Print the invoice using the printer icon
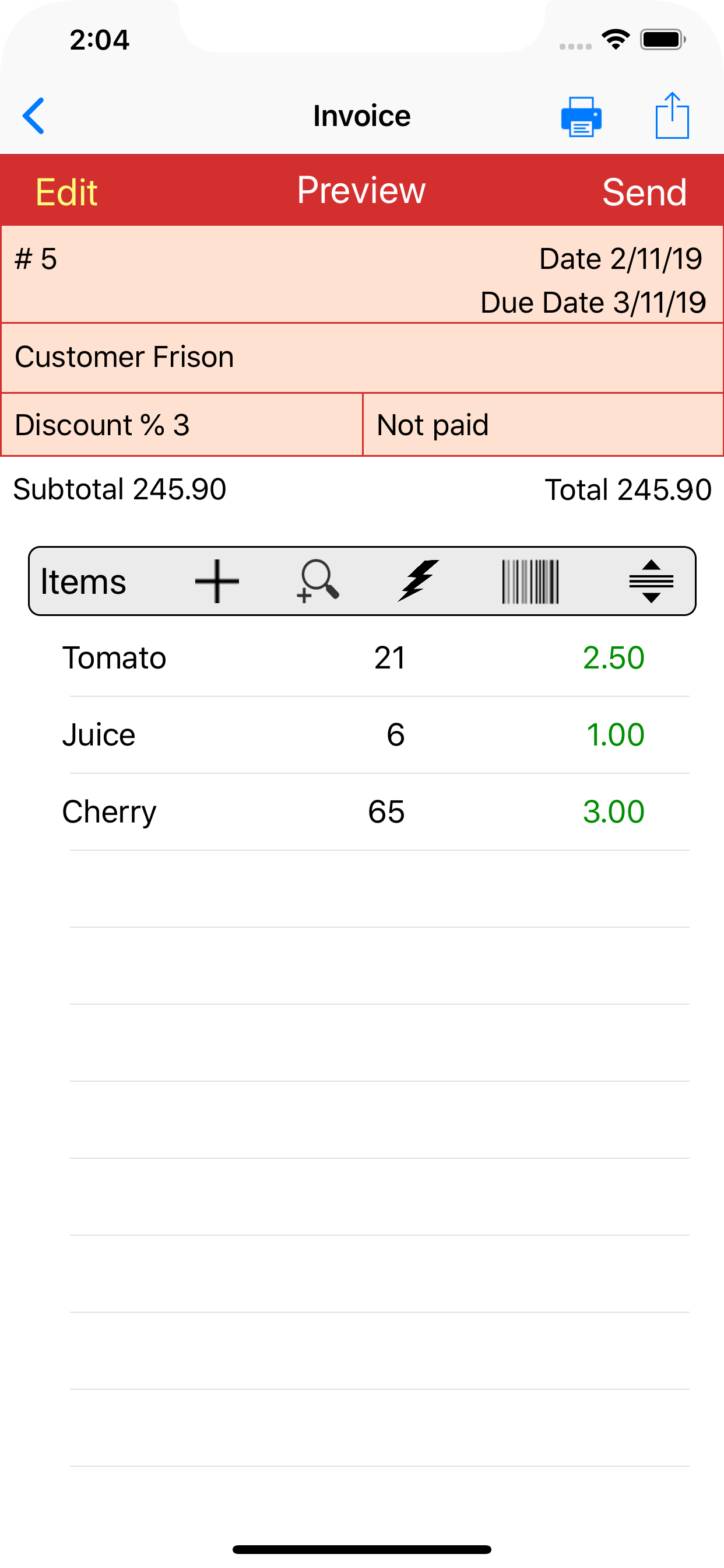 pyautogui.click(x=581, y=116)
